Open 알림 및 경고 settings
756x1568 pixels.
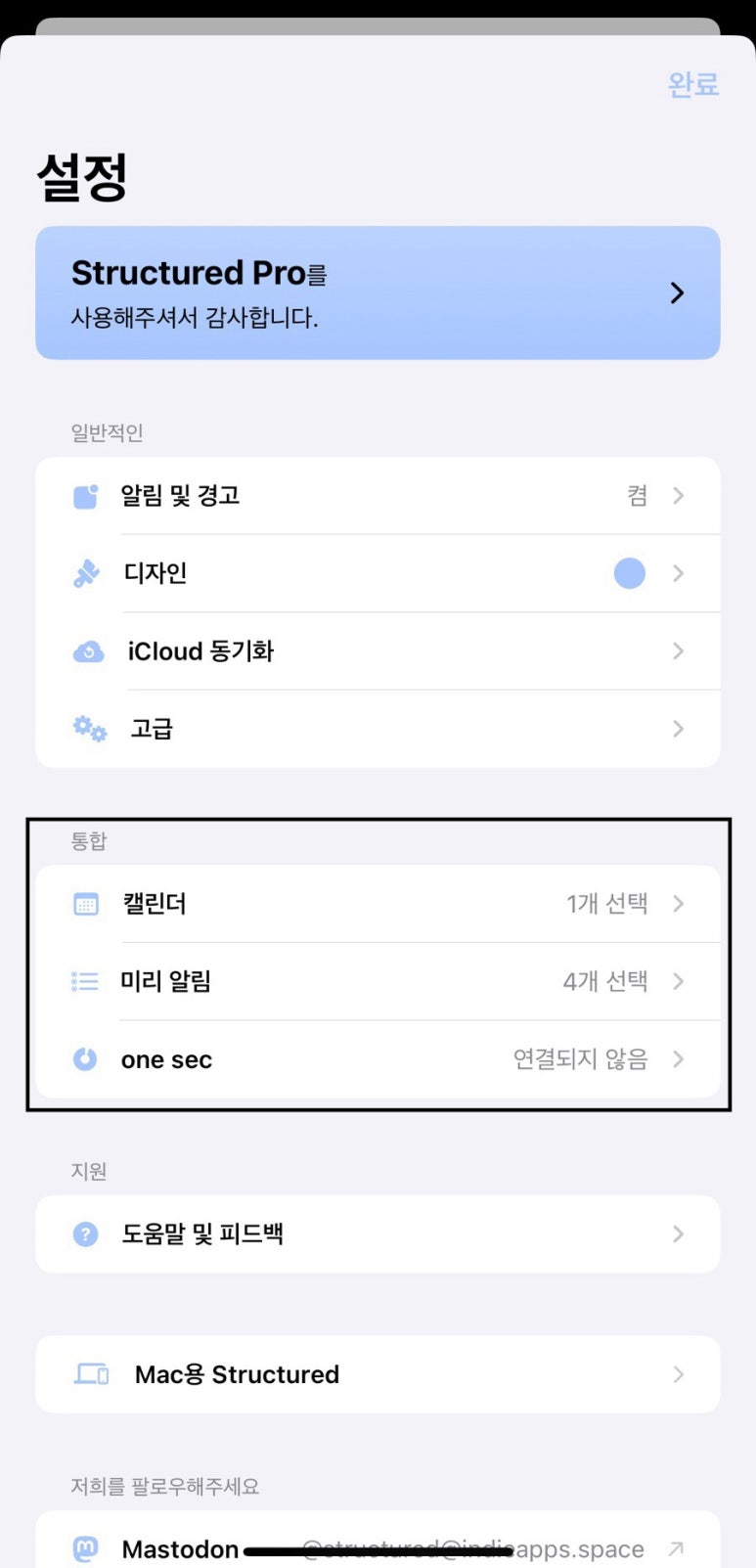[378, 496]
